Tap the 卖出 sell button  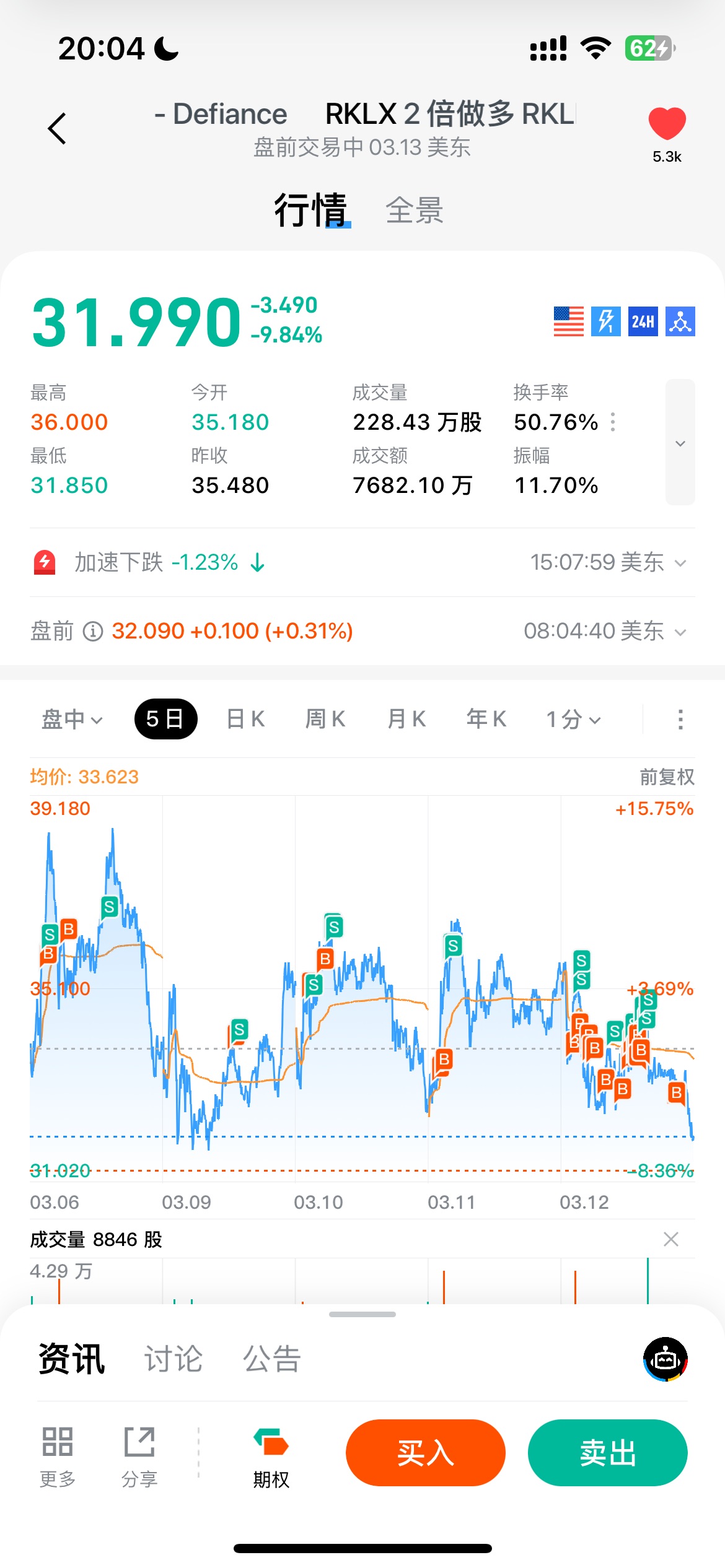(607, 1453)
